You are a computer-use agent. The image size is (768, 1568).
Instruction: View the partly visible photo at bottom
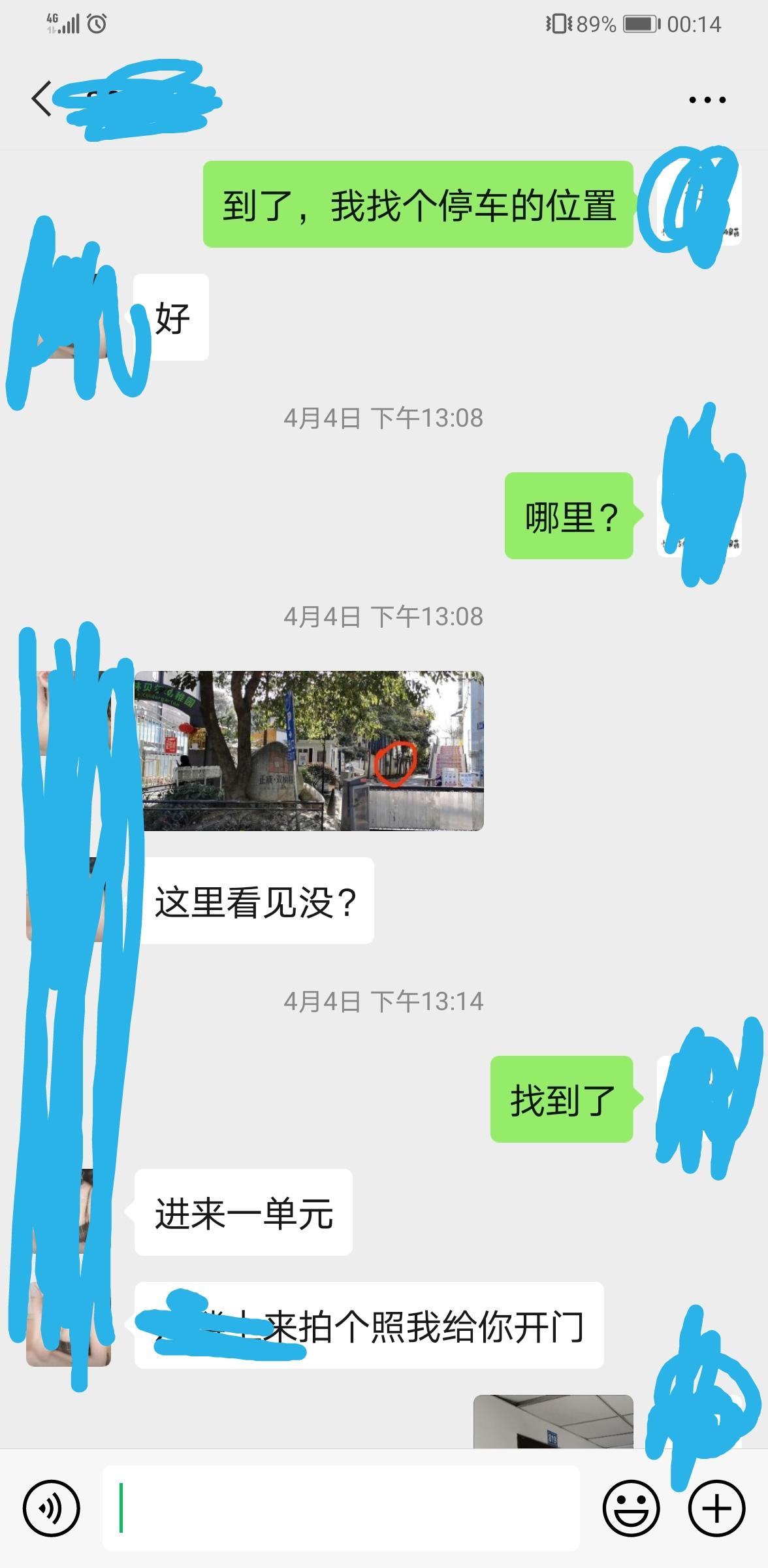point(553,1422)
